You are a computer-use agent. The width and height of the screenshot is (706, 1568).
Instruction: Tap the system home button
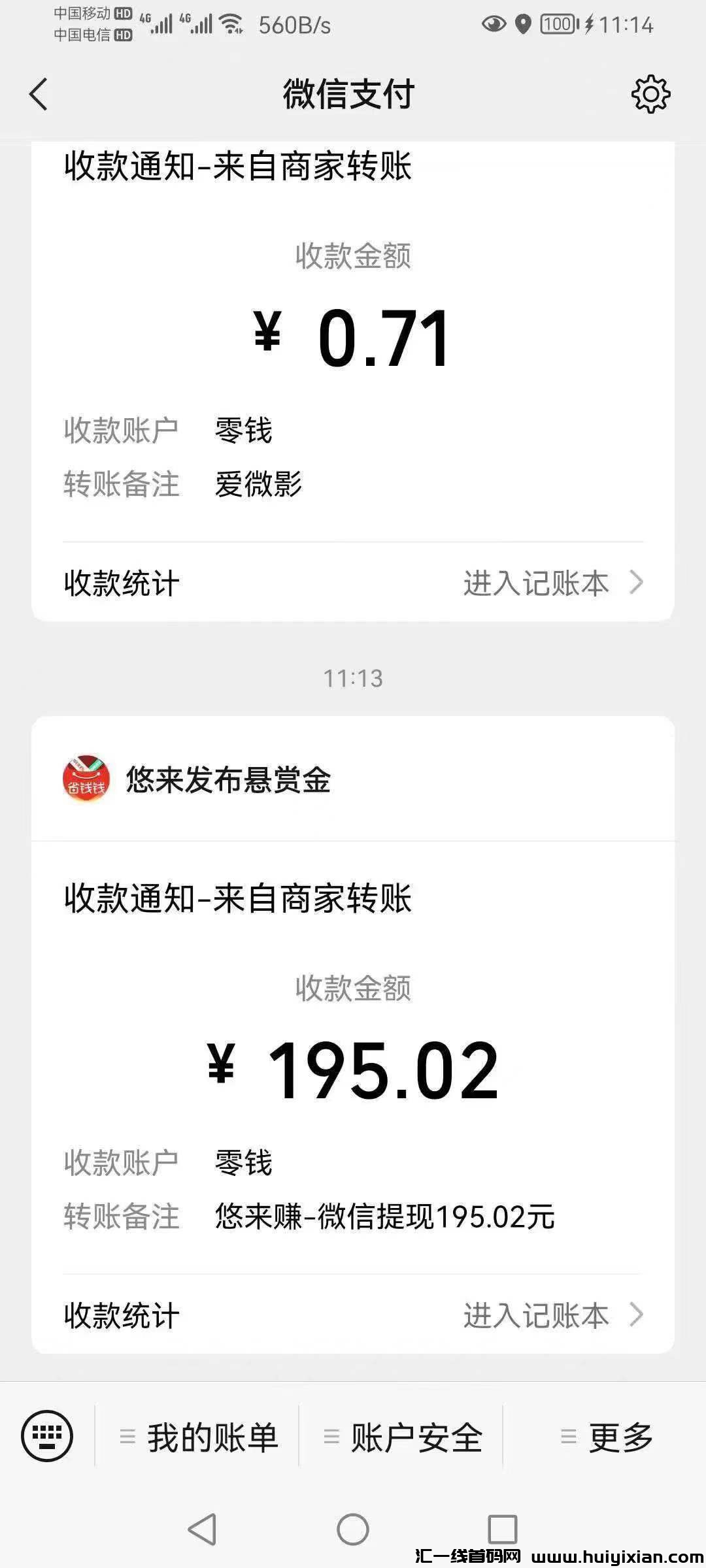pyautogui.click(x=353, y=1529)
